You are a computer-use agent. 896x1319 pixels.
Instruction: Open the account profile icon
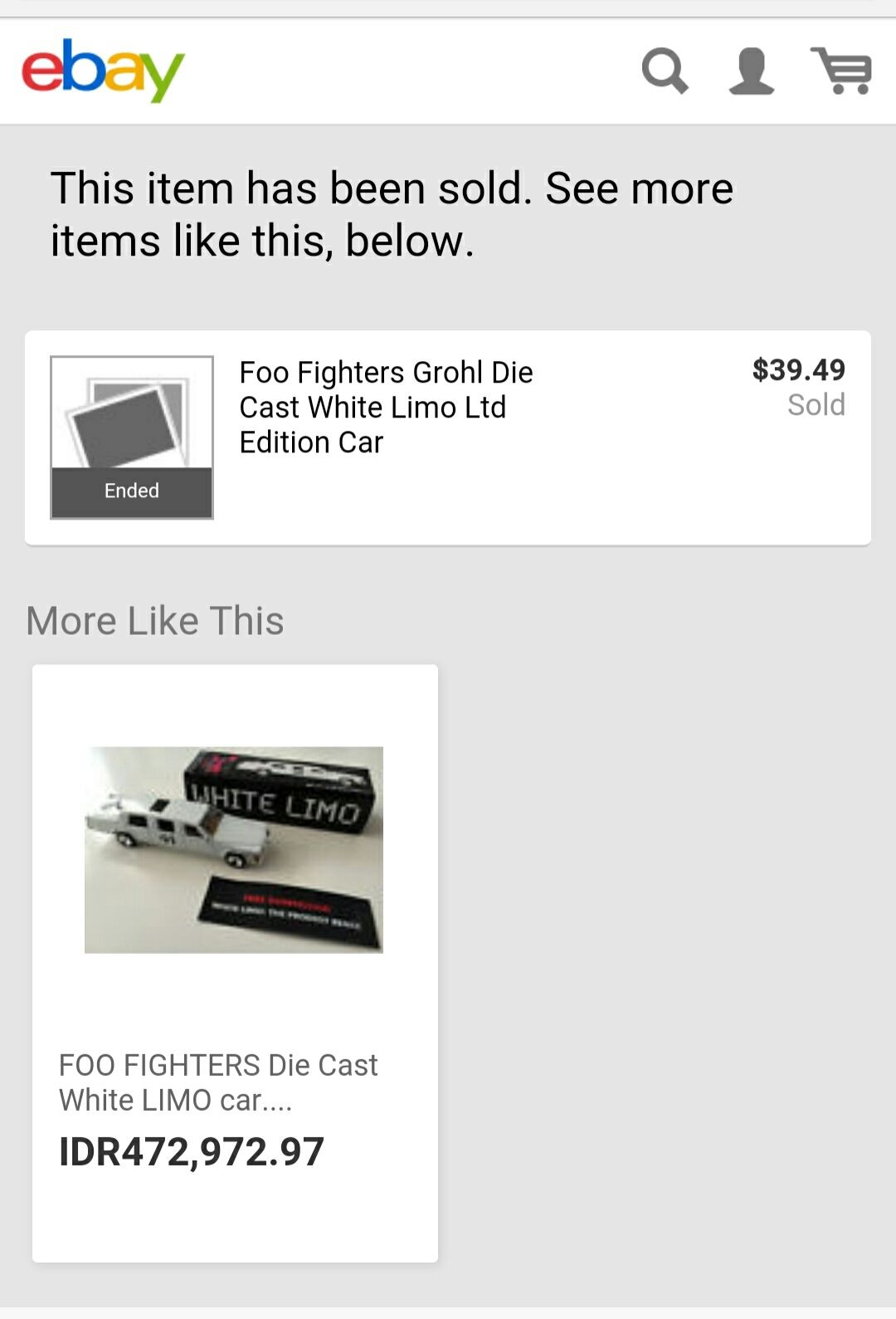(752, 71)
